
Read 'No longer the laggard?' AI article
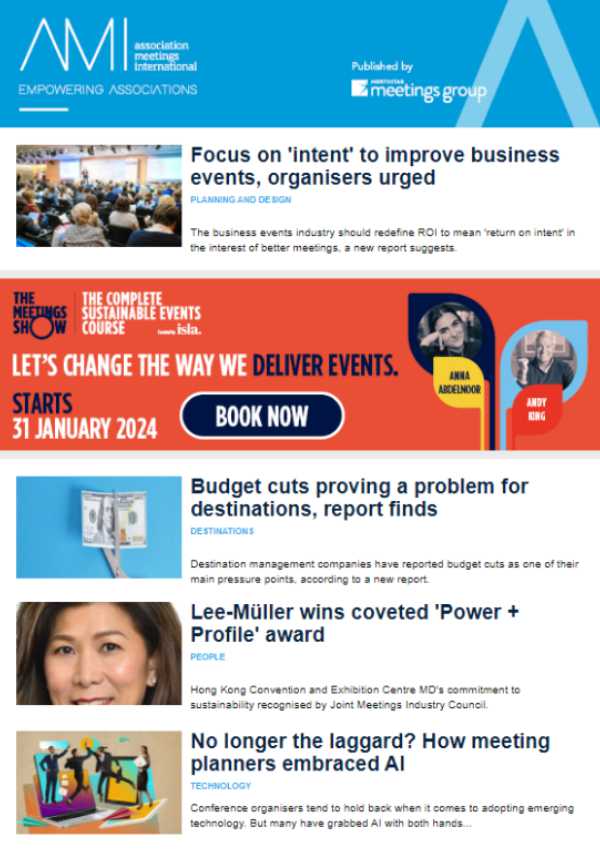point(370,752)
